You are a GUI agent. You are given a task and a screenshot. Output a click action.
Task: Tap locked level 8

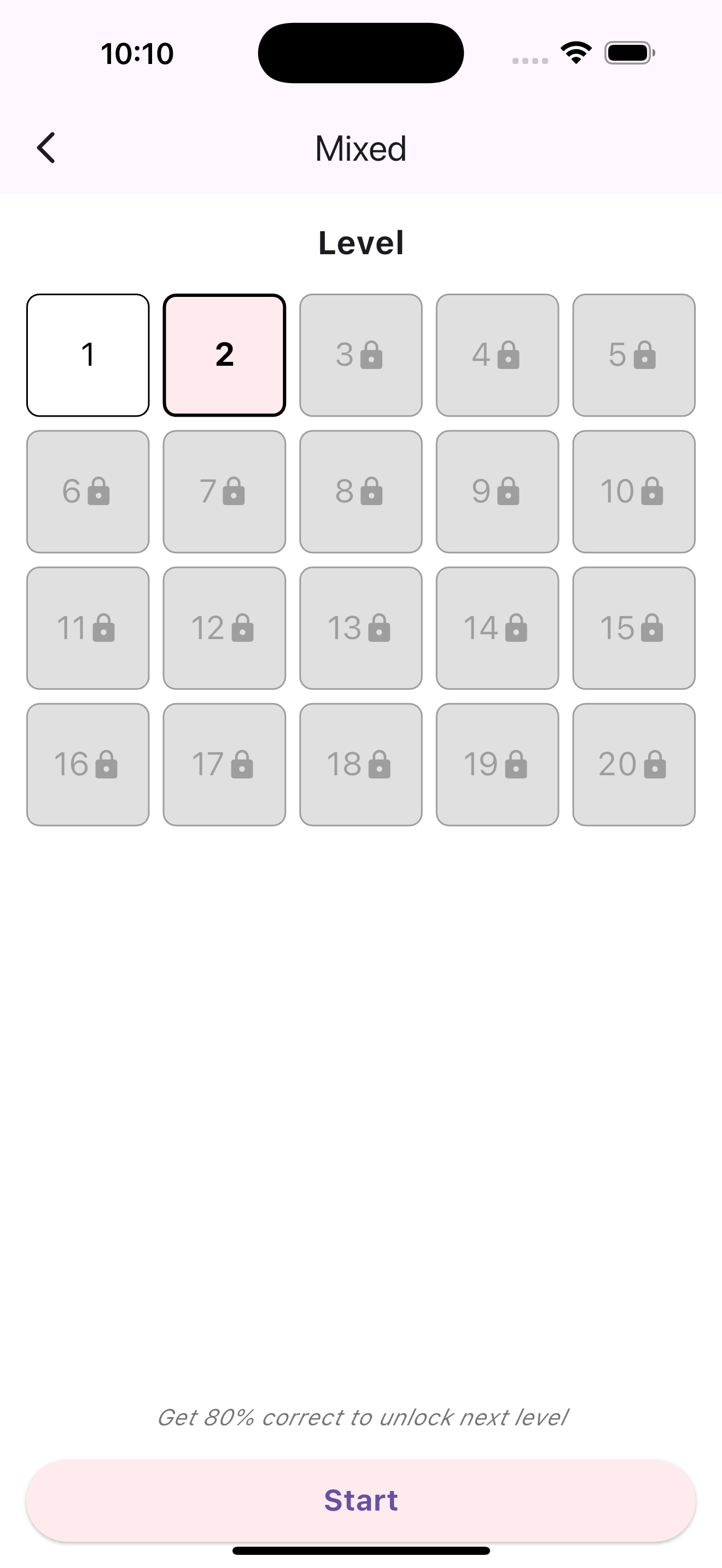point(360,491)
